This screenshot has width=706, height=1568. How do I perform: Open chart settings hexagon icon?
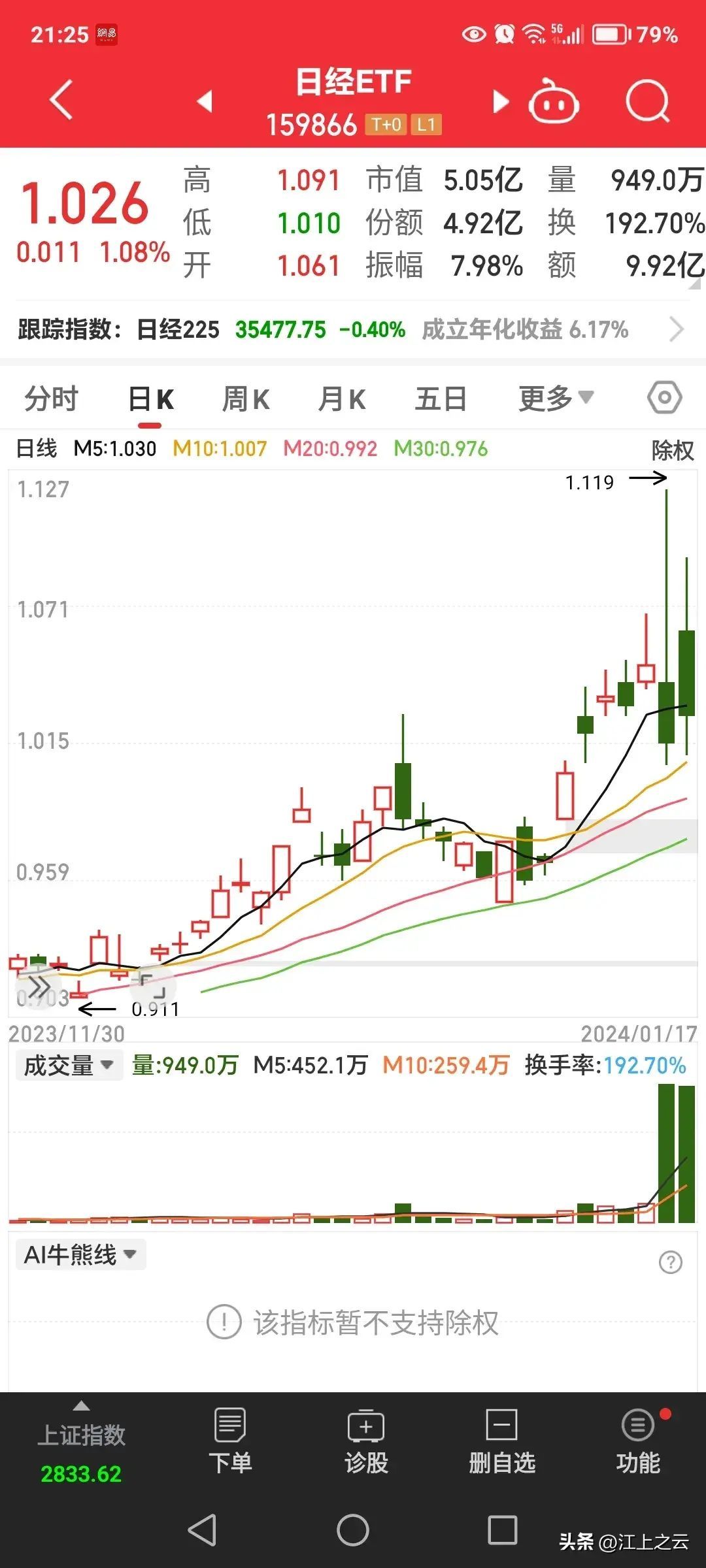[x=664, y=398]
